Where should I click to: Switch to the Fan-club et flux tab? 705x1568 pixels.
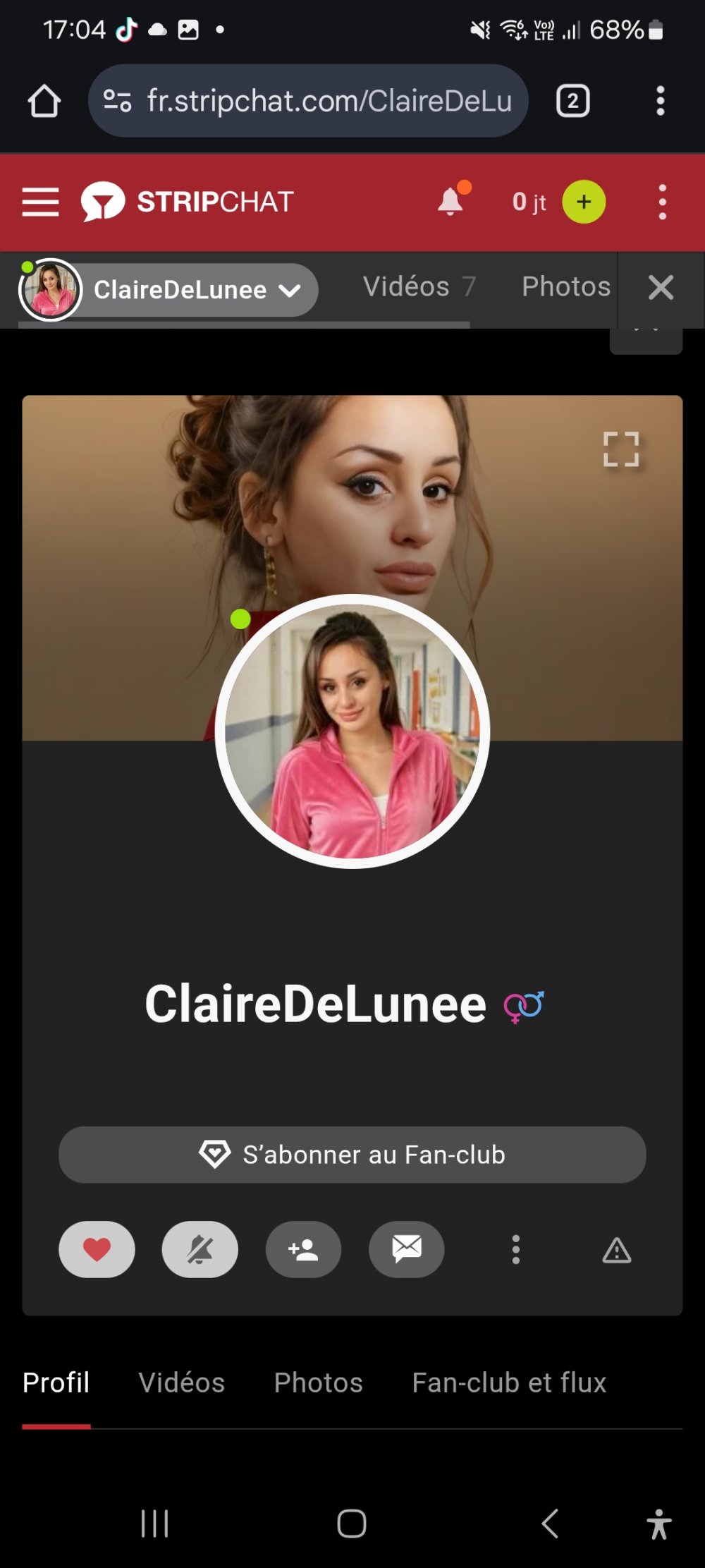click(x=509, y=1382)
